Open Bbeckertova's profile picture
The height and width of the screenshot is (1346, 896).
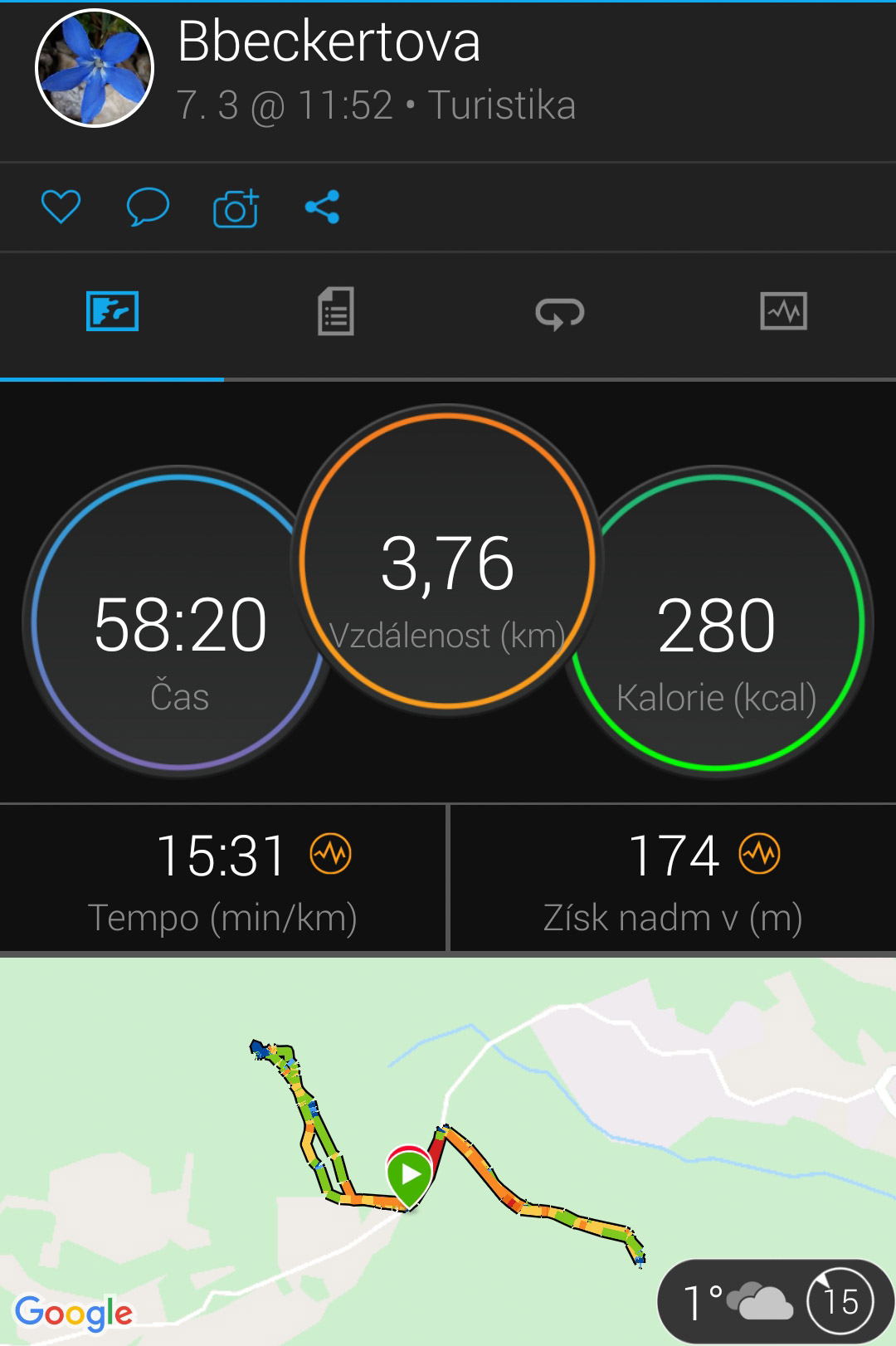coord(95,68)
